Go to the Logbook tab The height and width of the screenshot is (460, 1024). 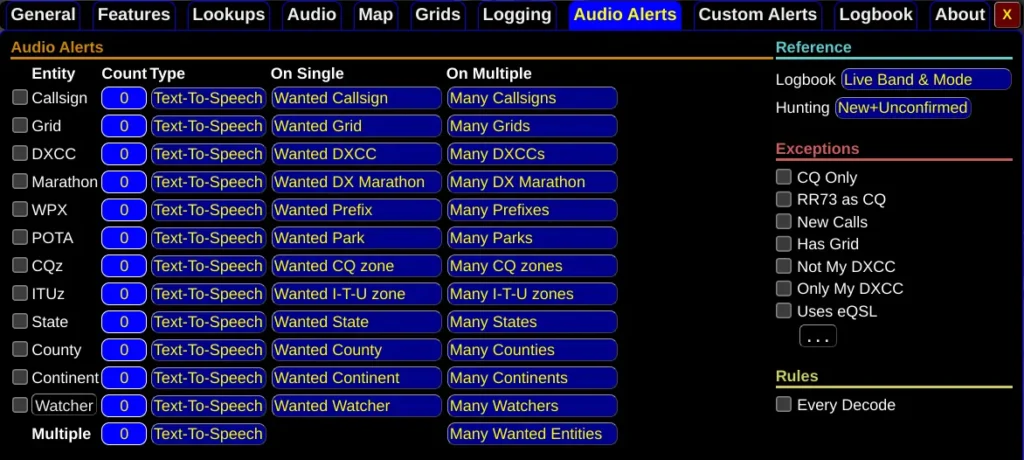tap(875, 14)
